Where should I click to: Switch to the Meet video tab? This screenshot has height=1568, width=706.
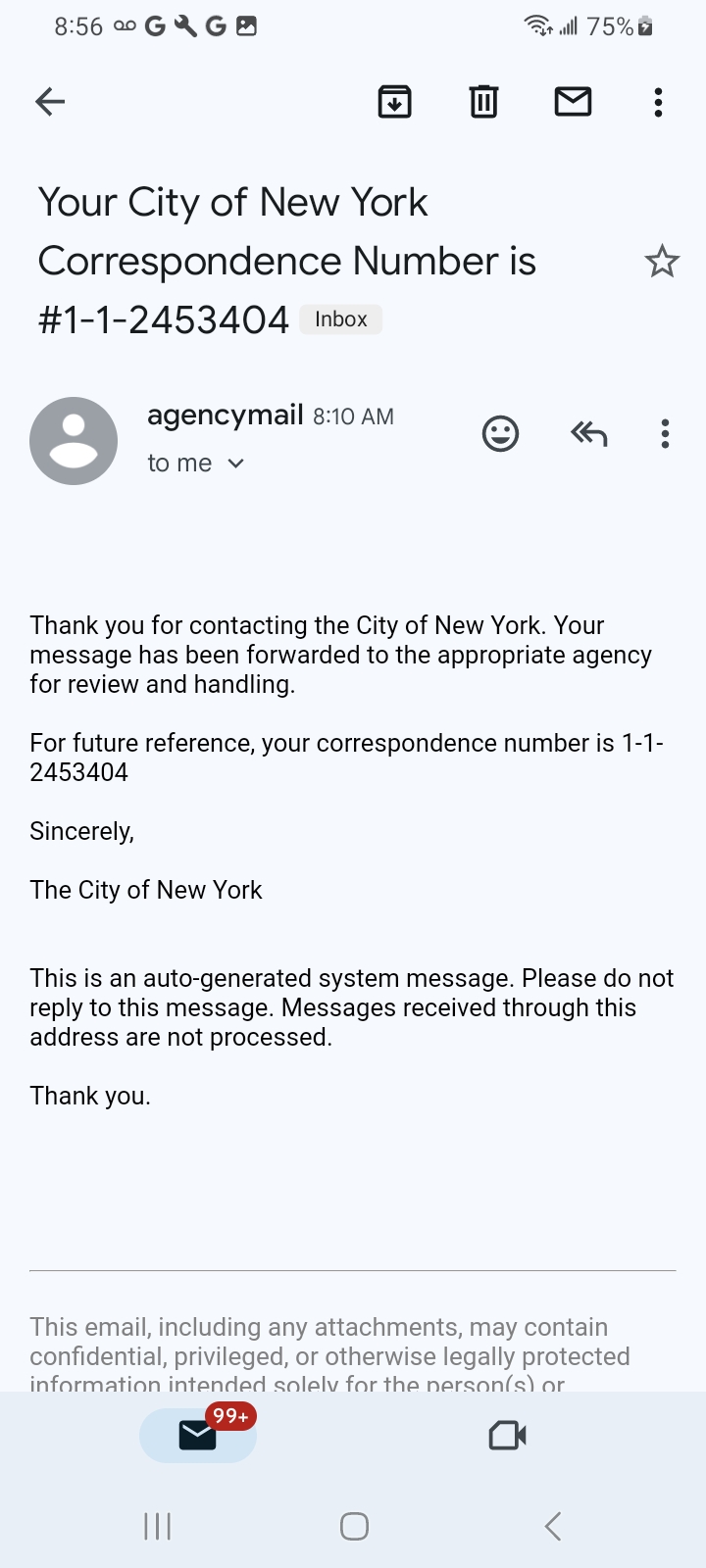[x=507, y=1436]
